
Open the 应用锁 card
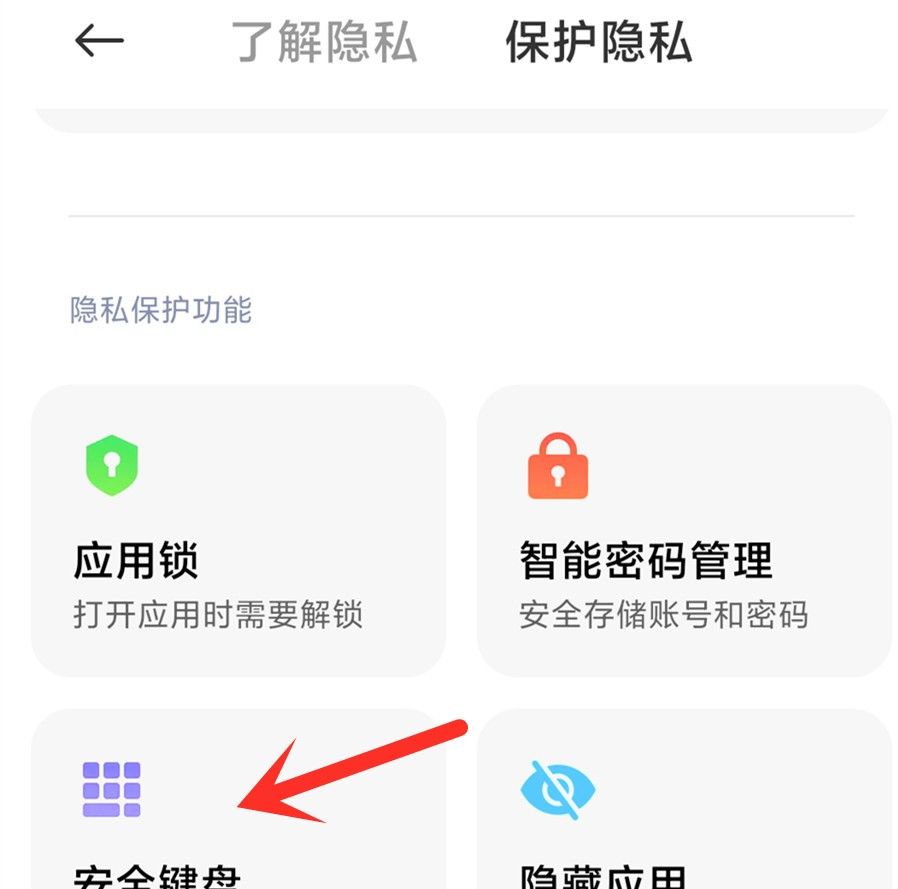(238, 530)
